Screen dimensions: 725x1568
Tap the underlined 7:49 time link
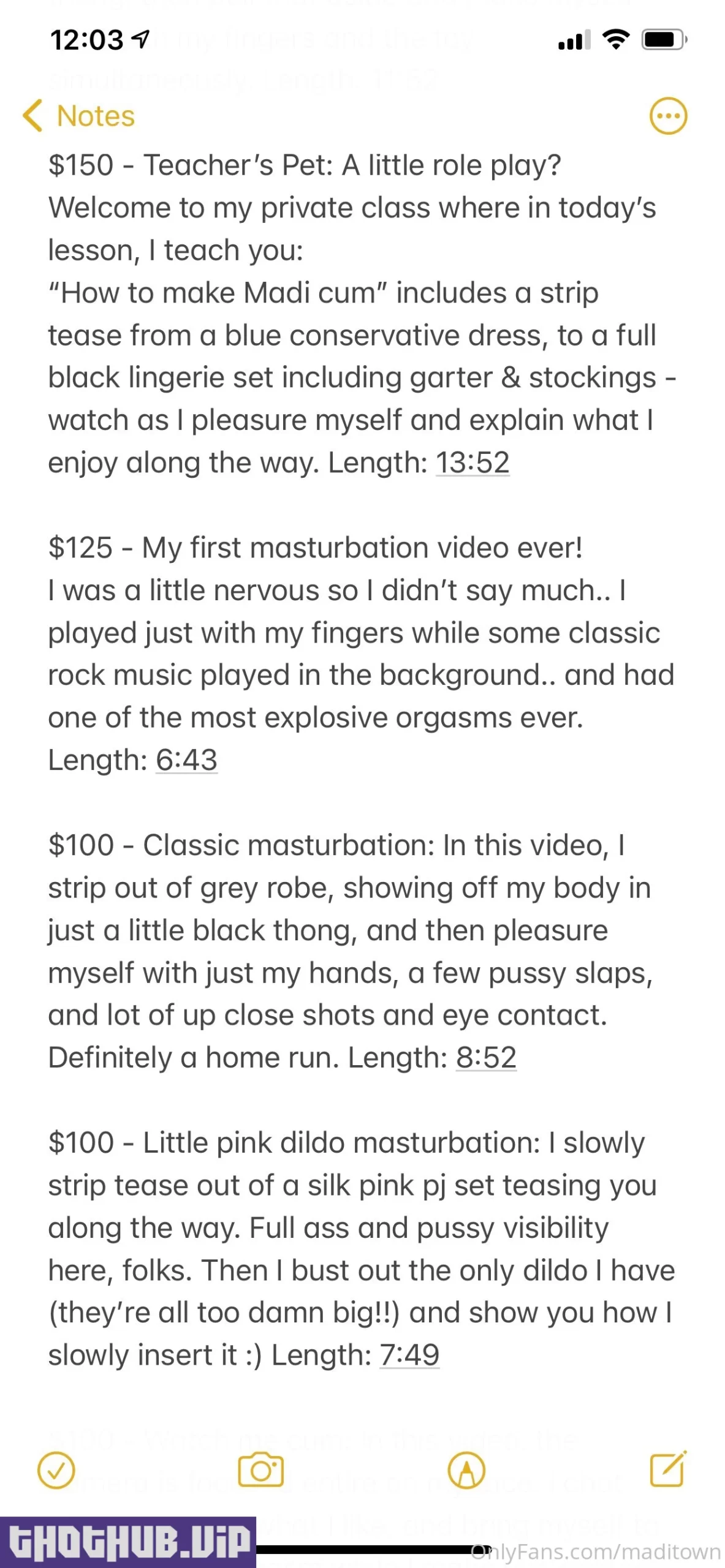point(409,1355)
